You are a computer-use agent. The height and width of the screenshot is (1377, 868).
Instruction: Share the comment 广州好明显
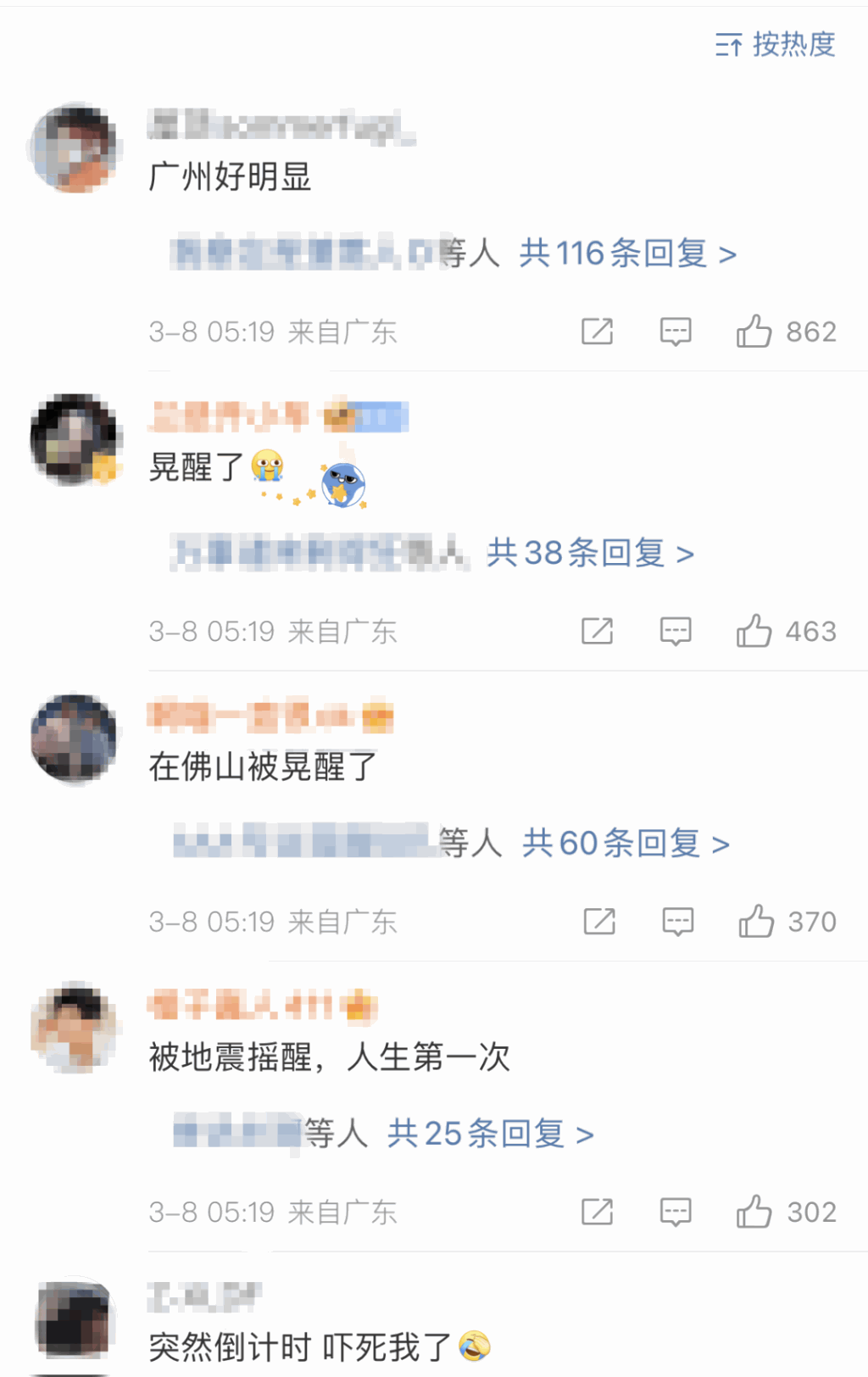(x=598, y=332)
